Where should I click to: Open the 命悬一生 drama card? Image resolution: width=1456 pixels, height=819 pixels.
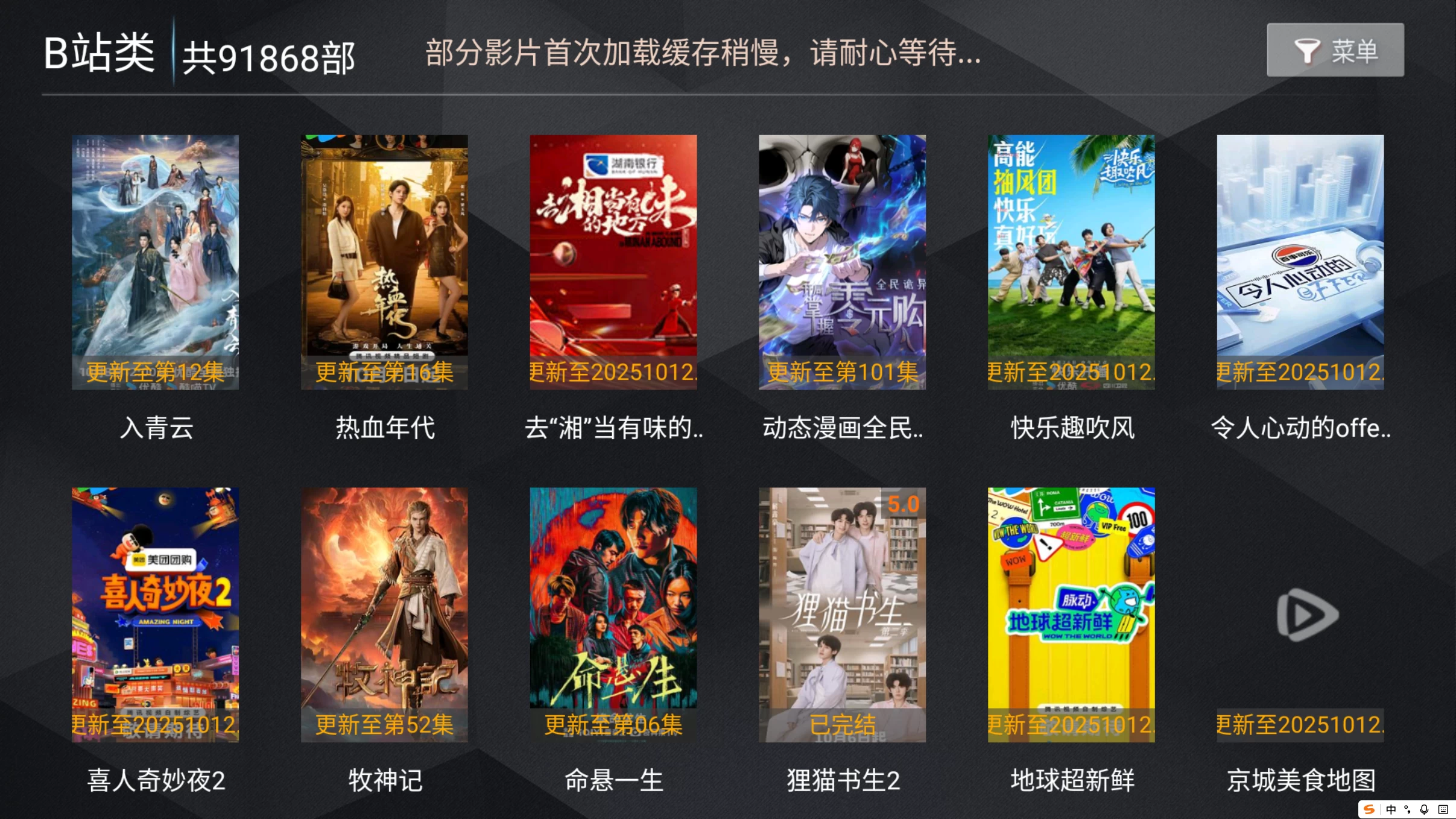pos(613,614)
